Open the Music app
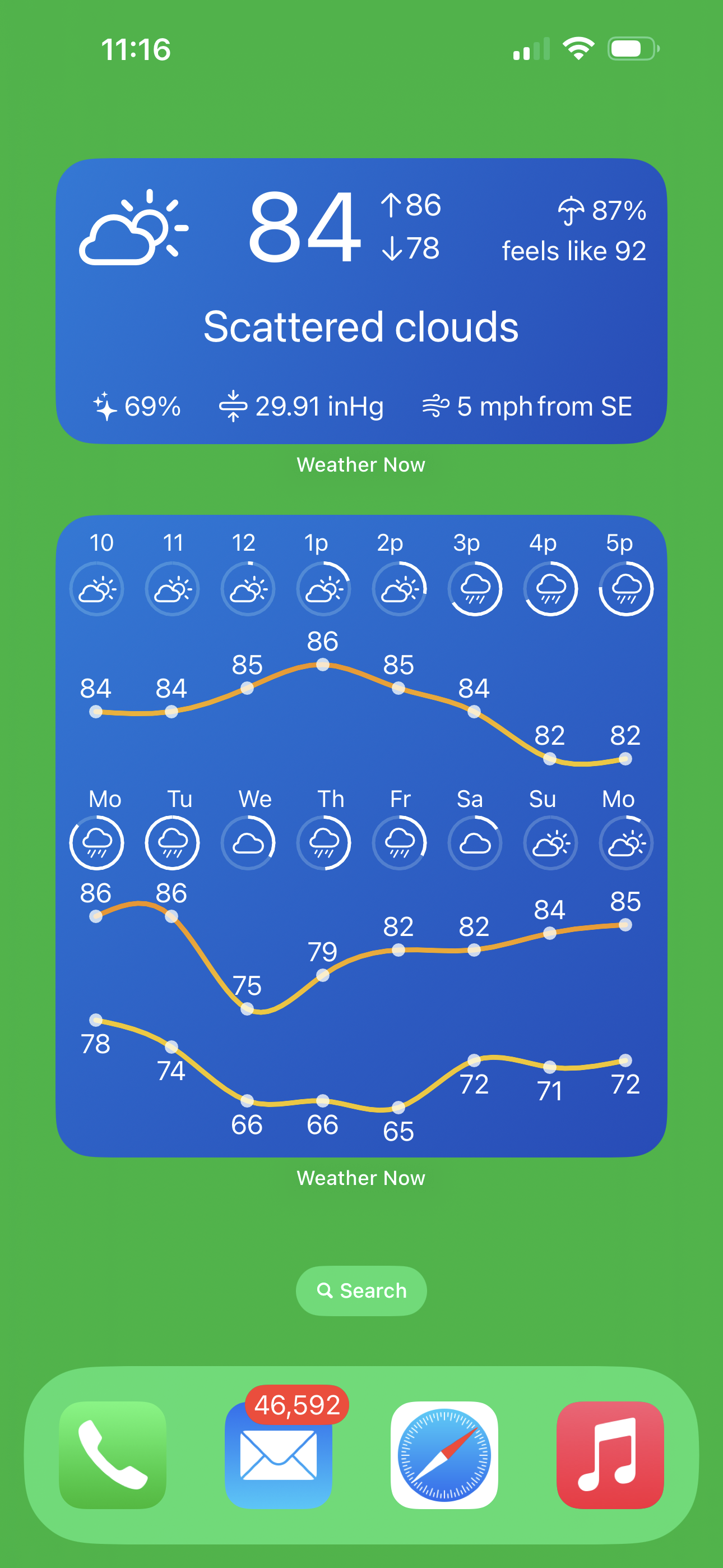This screenshot has width=723, height=1568. (610, 1455)
